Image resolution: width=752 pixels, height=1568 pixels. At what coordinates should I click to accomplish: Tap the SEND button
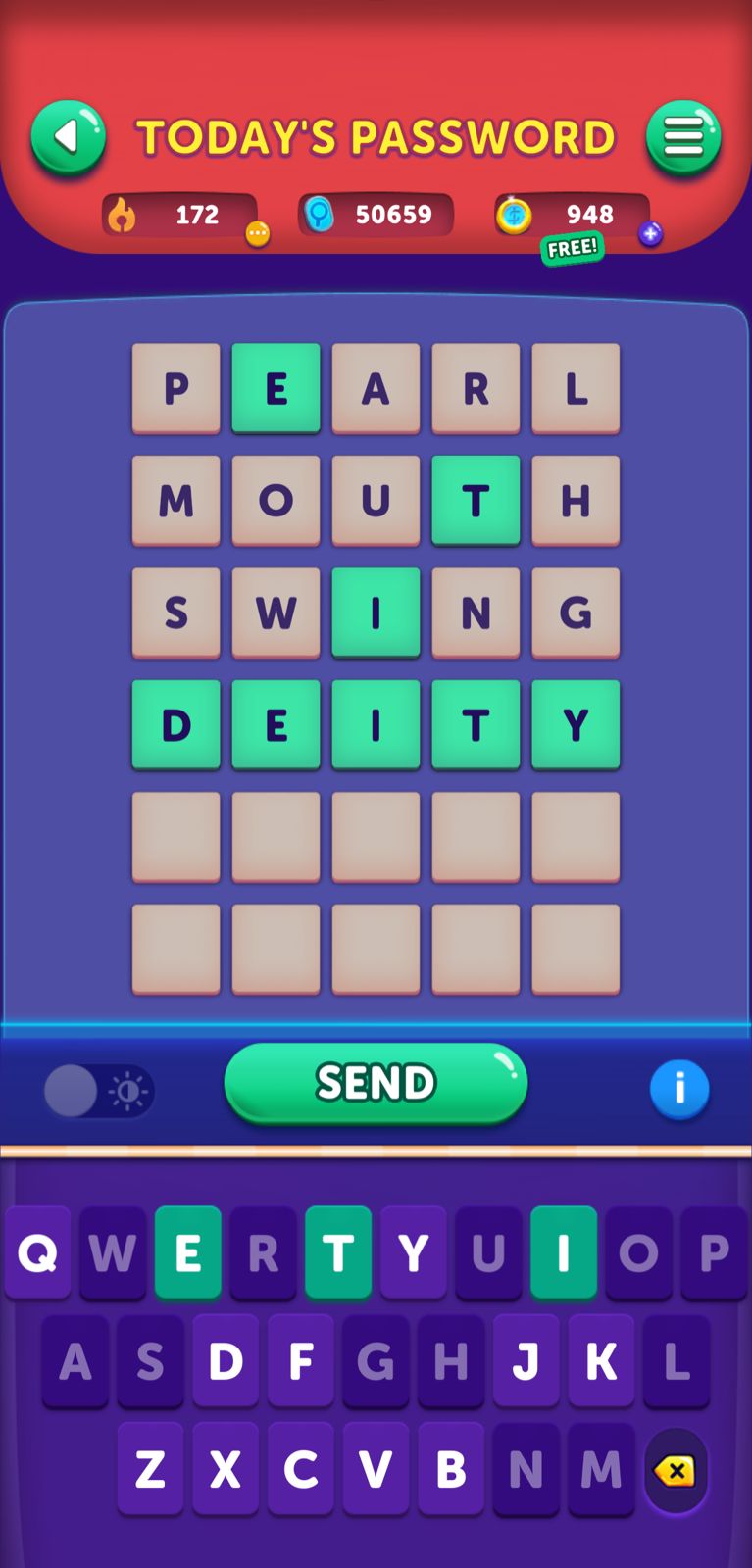pyautogui.click(x=376, y=1083)
